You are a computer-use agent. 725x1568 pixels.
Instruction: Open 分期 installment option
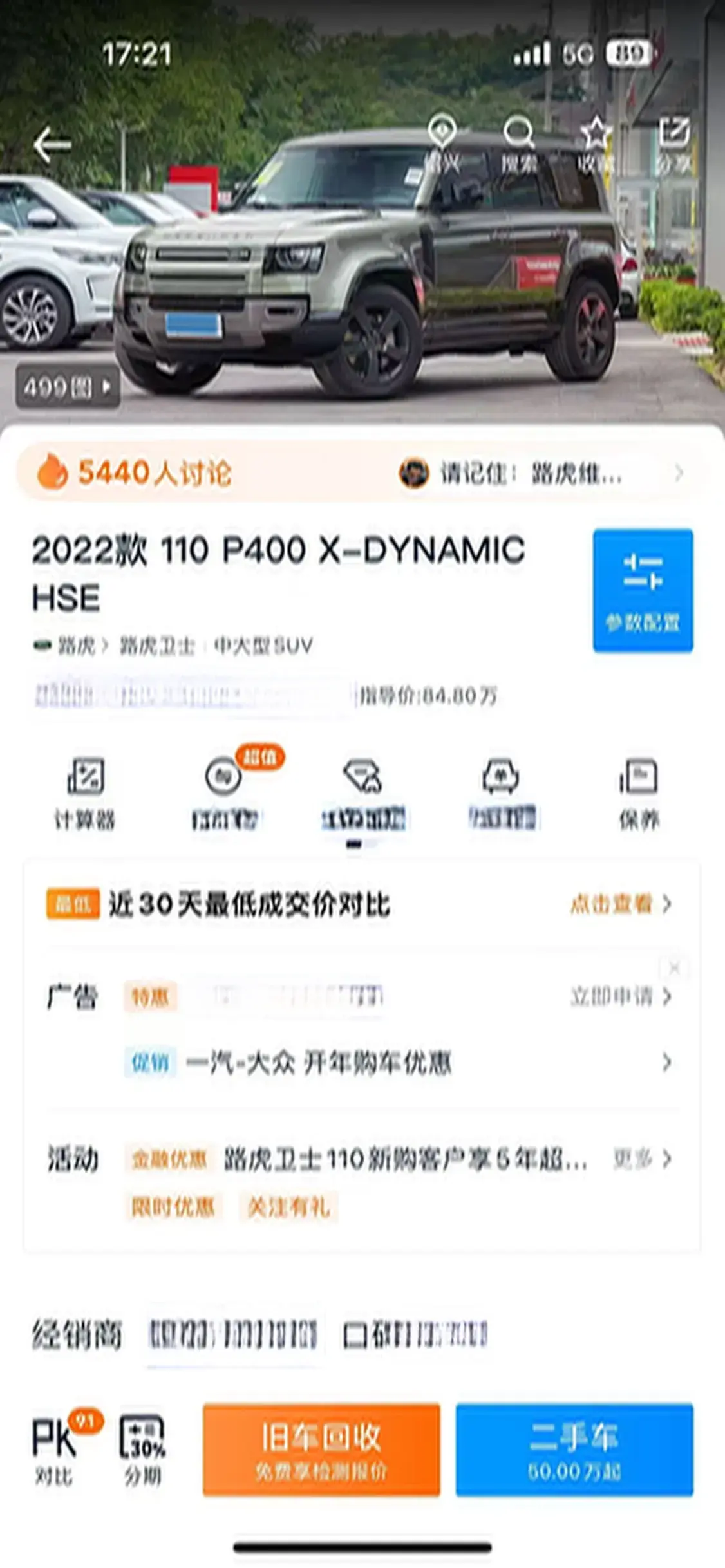click(x=142, y=1448)
